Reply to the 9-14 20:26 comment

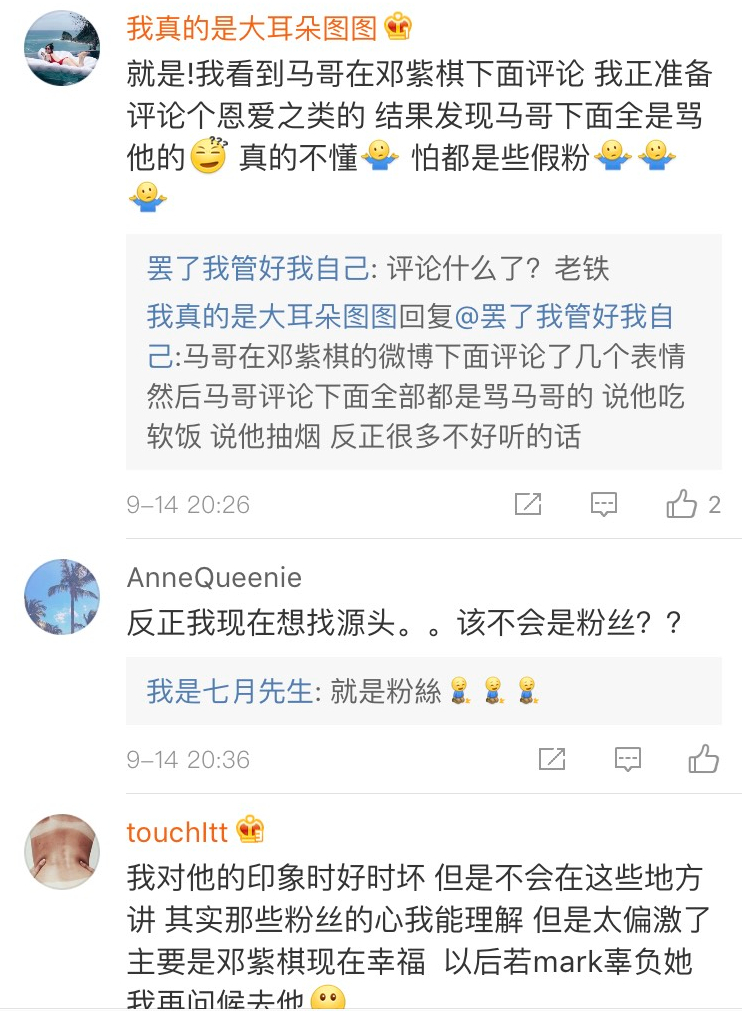pyautogui.click(x=603, y=505)
